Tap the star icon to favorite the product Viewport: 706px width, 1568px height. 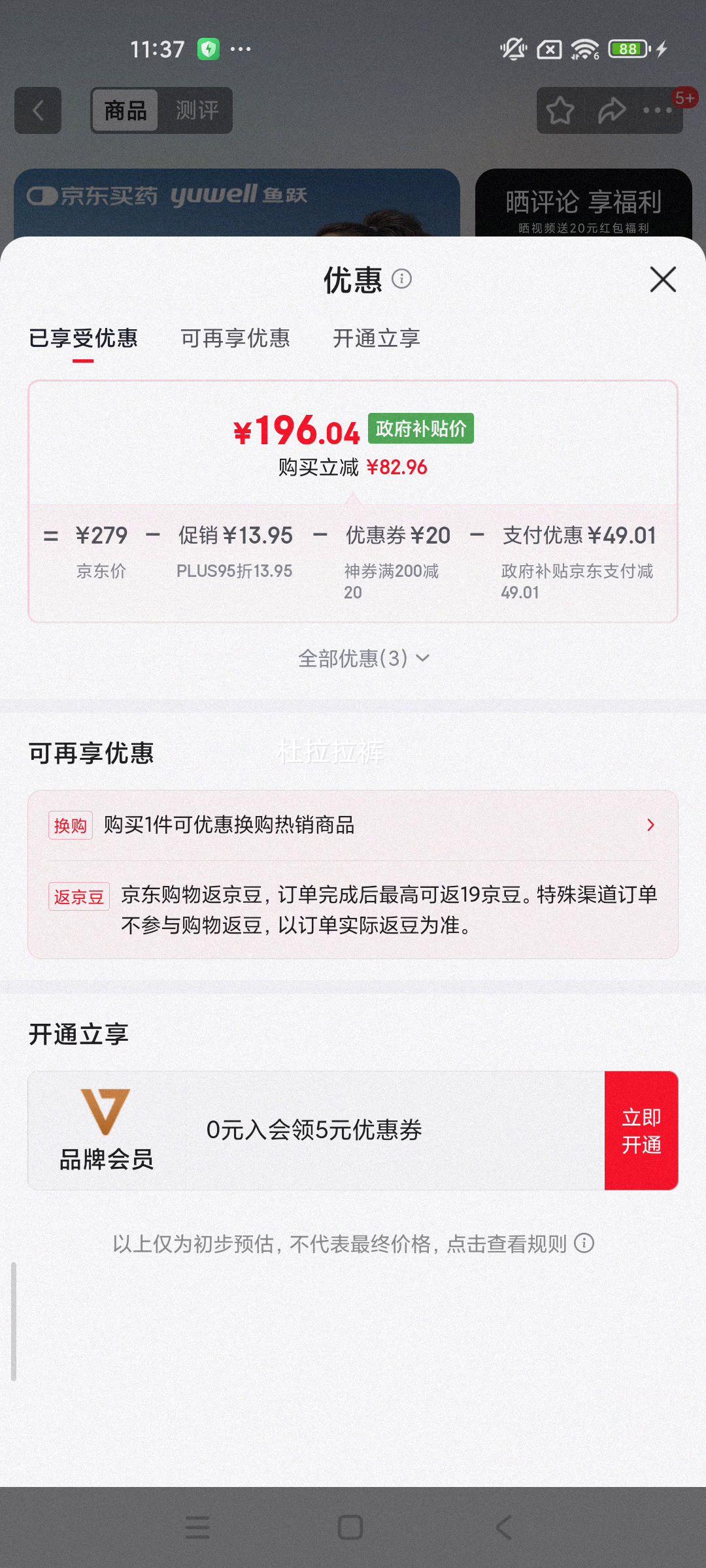coord(559,110)
